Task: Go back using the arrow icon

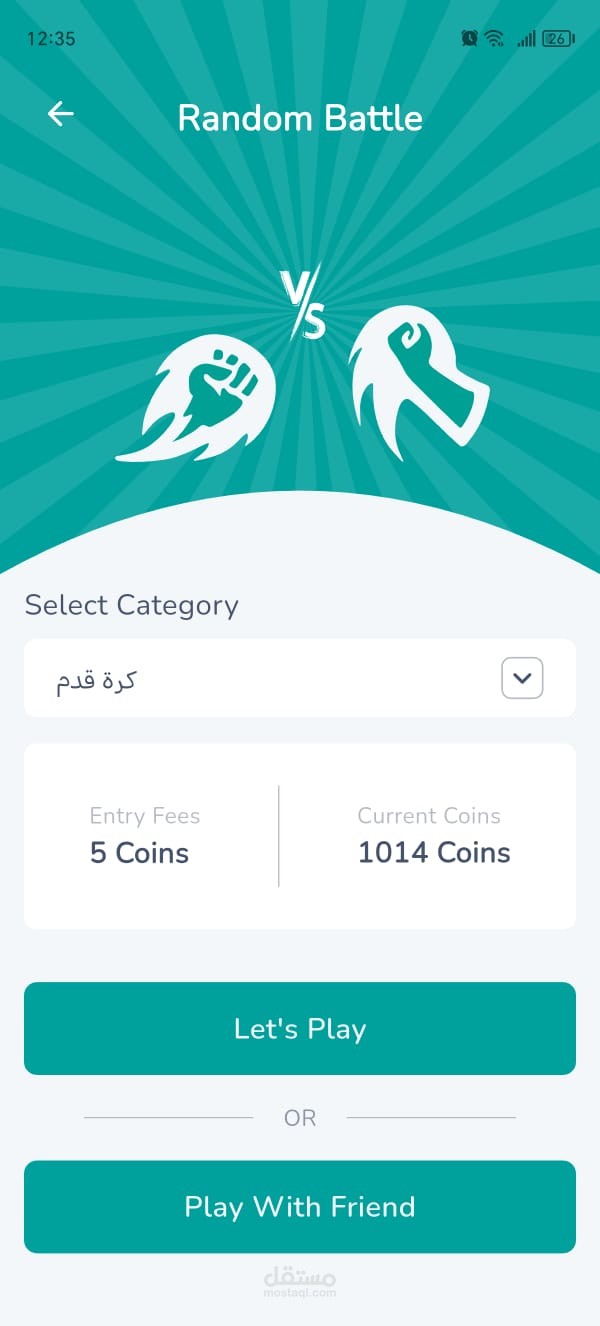Action: tap(61, 114)
